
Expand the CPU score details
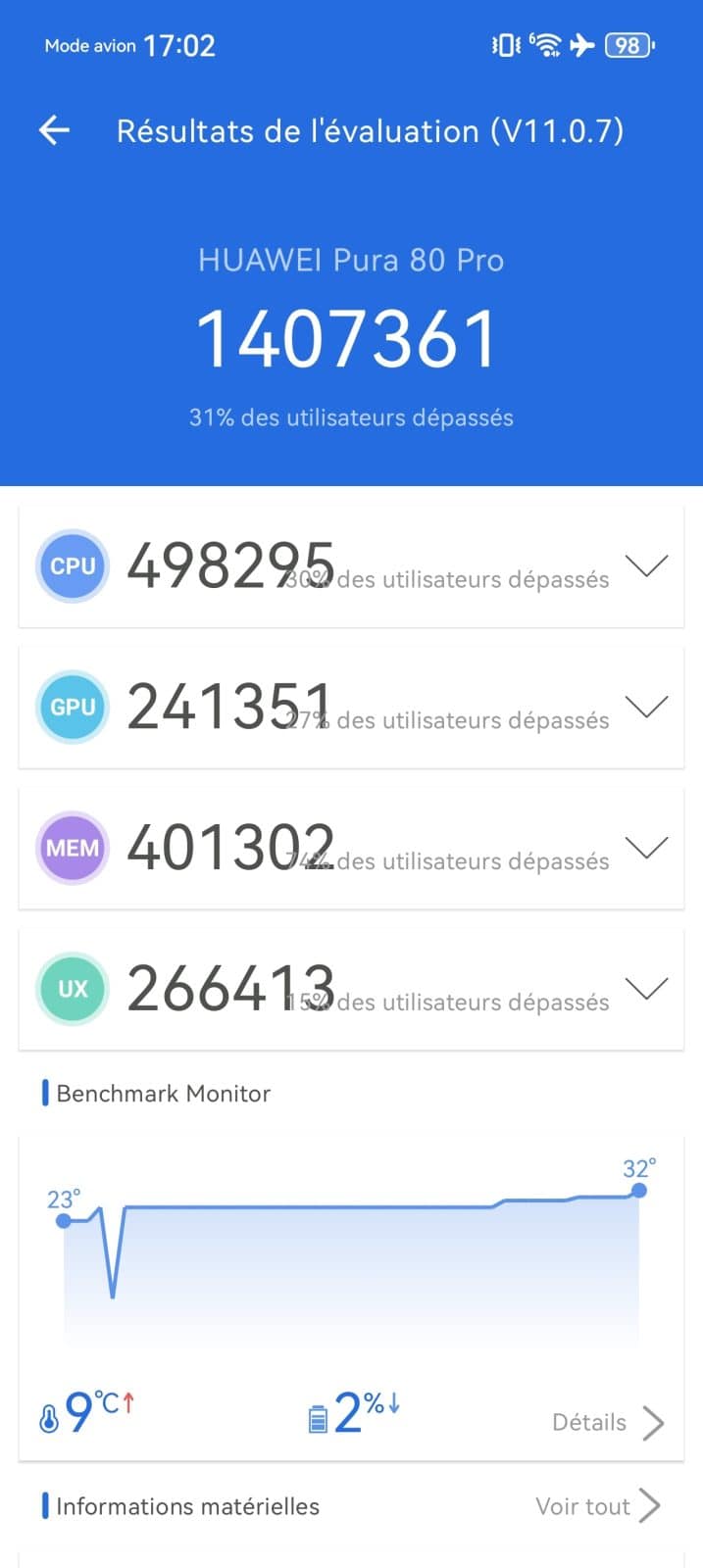pyautogui.click(x=646, y=566)
